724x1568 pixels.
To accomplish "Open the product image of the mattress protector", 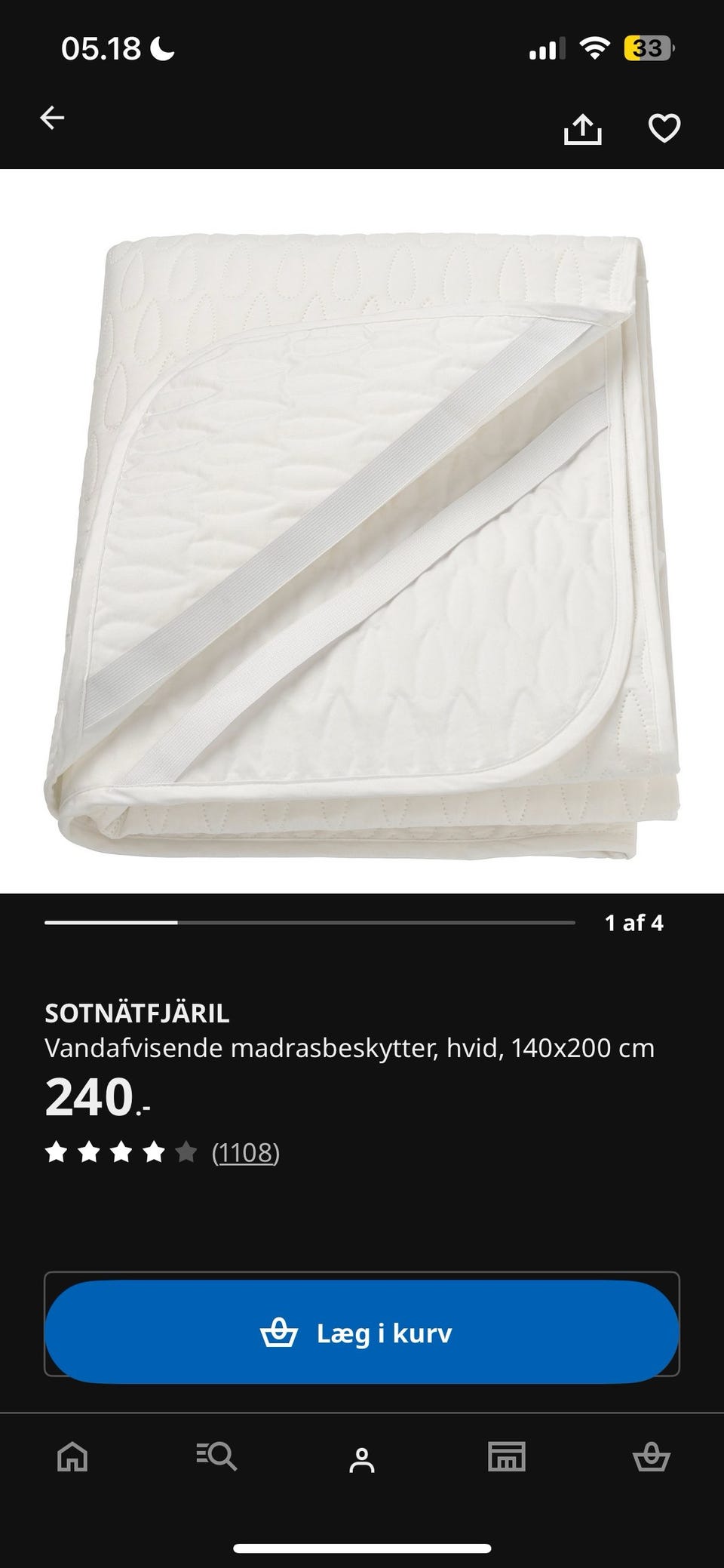I will (x=362, y=531).
